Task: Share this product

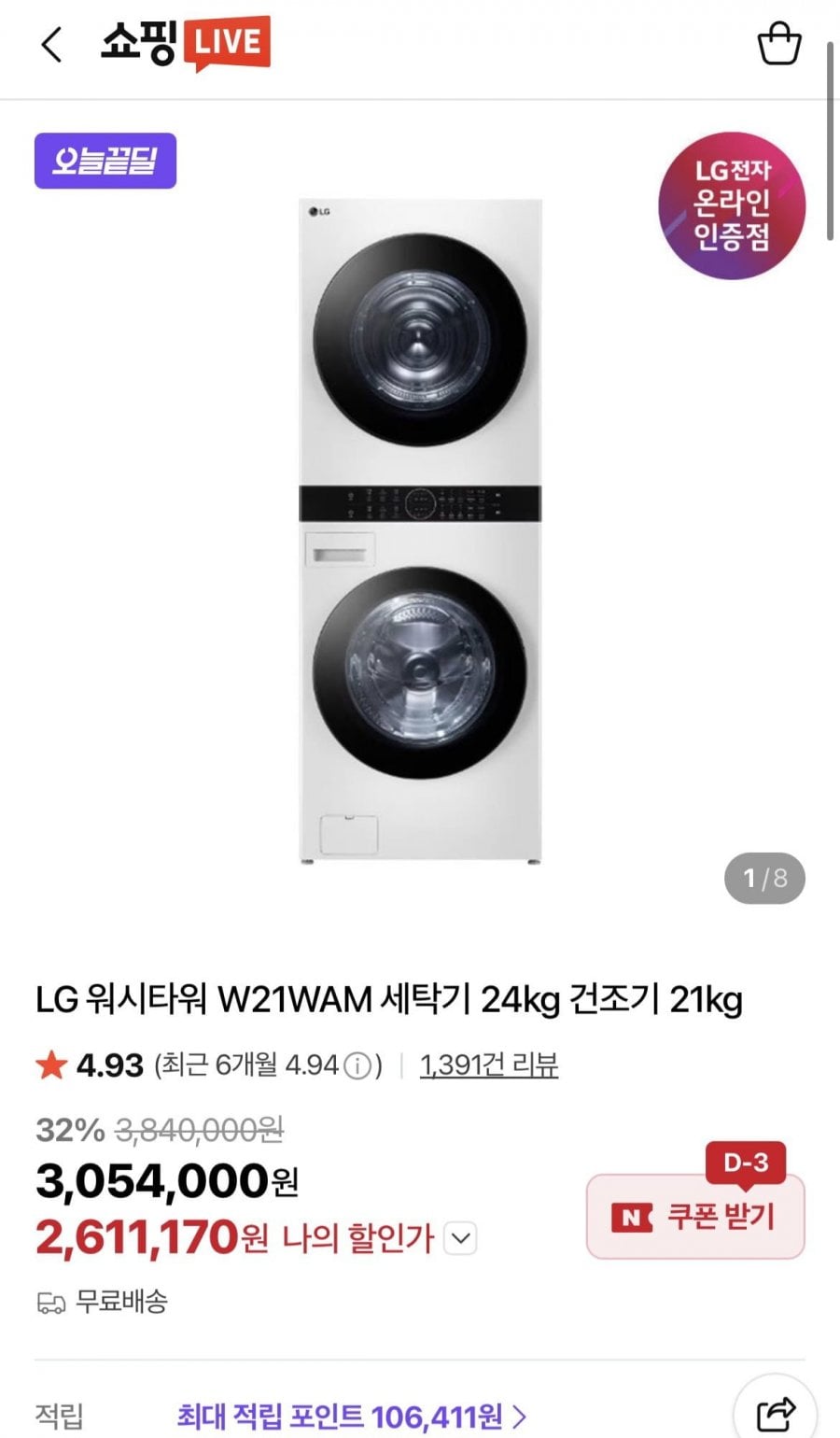Action: pos(775,1413)
